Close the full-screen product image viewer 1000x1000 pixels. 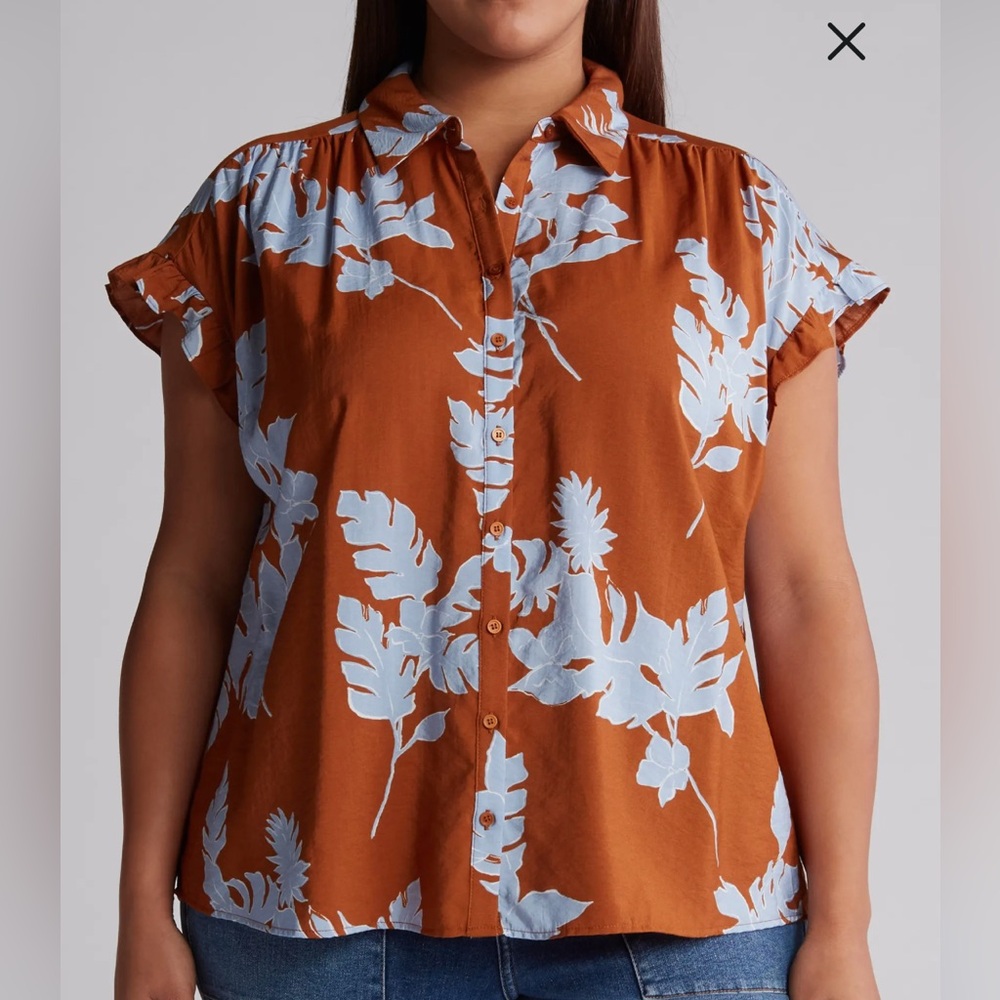[x=846, y=42]
